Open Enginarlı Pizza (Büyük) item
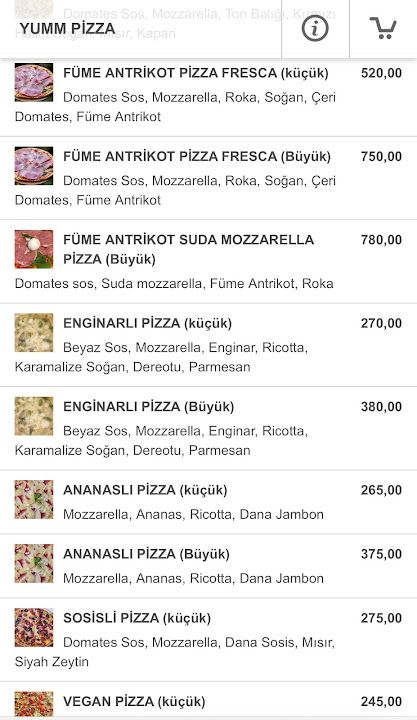417x720 pixels. (208, 428)
